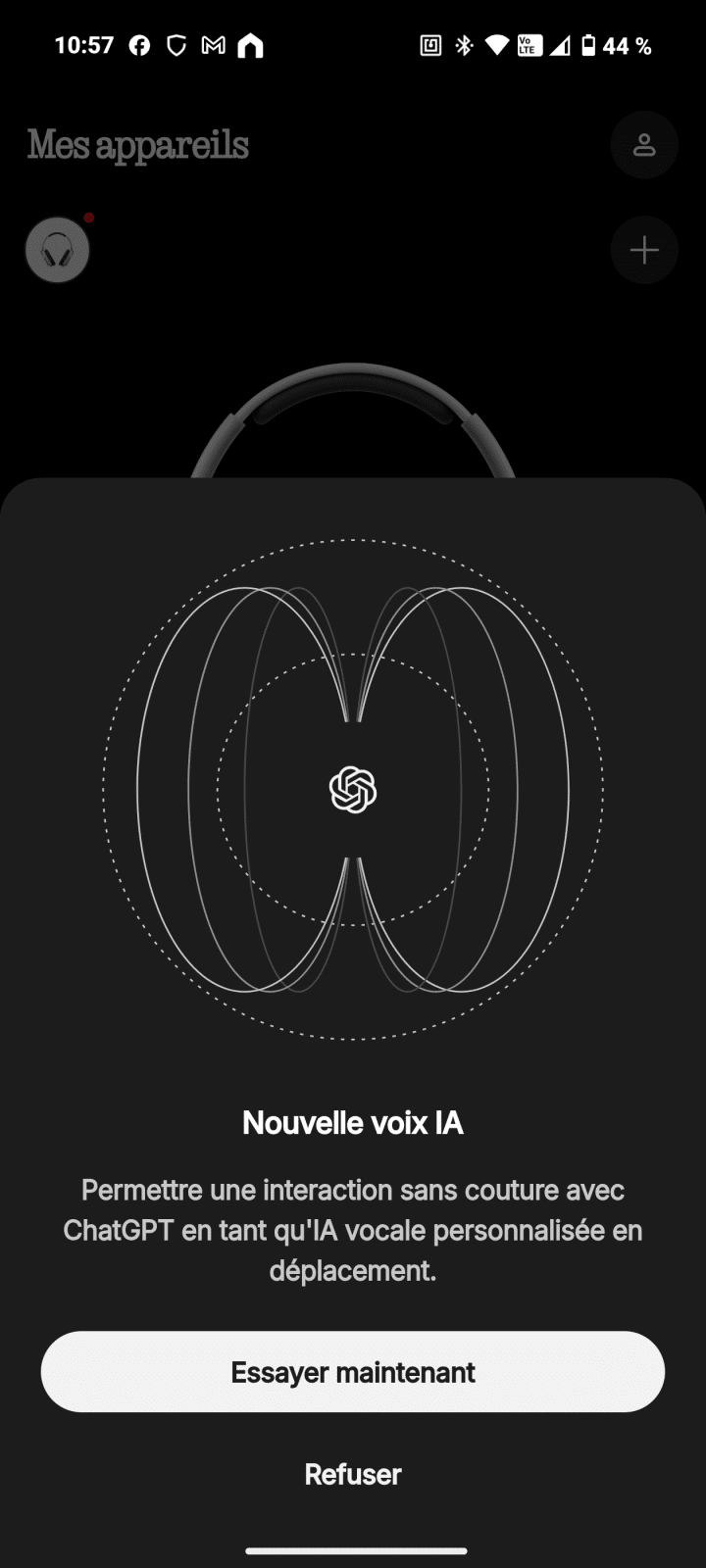Screen dimensions: 706x1568
Task: Add a new device with the plus icon
Action: [x=644, y=250]
